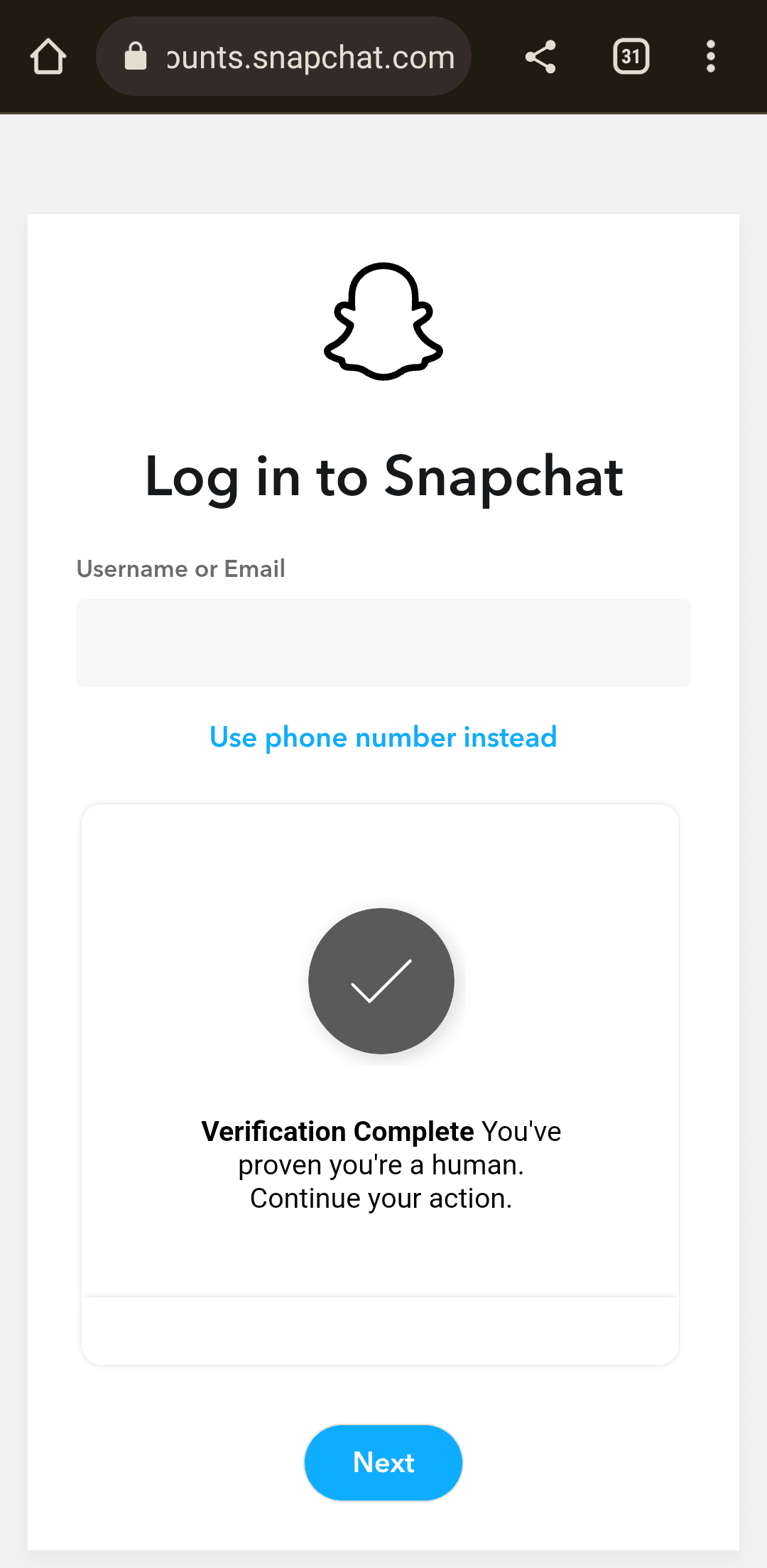Viewport: 767px width, 1568px height.
Task: Click the verification complete message text
Action: [x=381, y=1164]
